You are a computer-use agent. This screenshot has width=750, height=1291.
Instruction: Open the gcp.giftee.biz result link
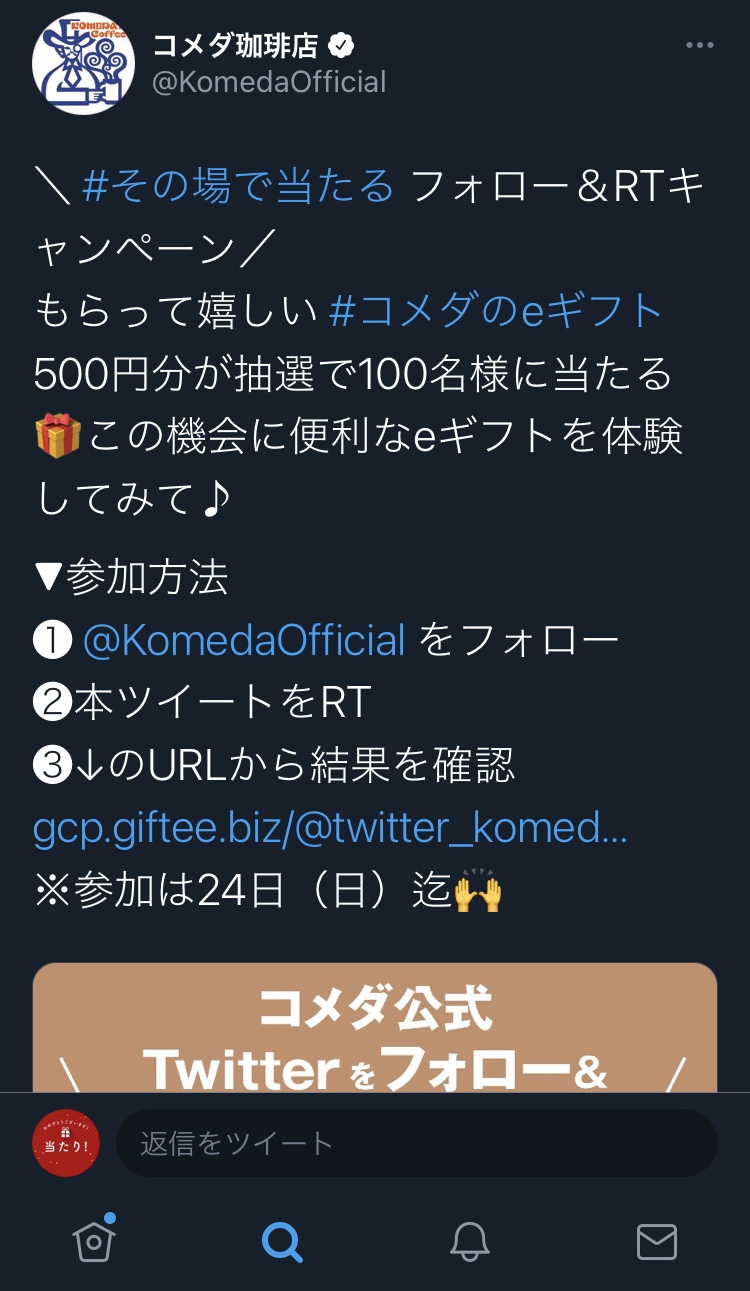(330, 829)
